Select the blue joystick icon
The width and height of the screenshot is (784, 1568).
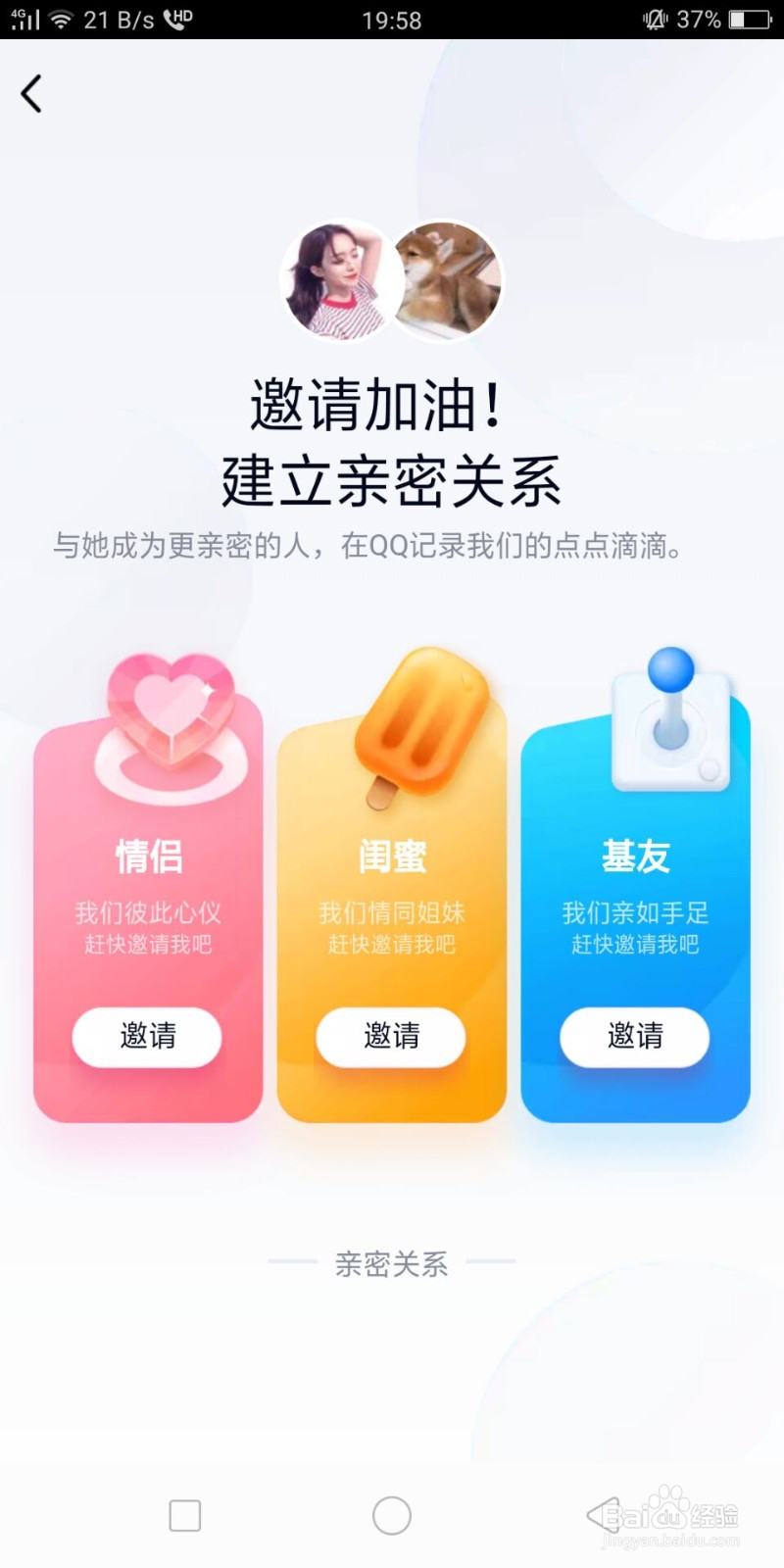(670, 720)
